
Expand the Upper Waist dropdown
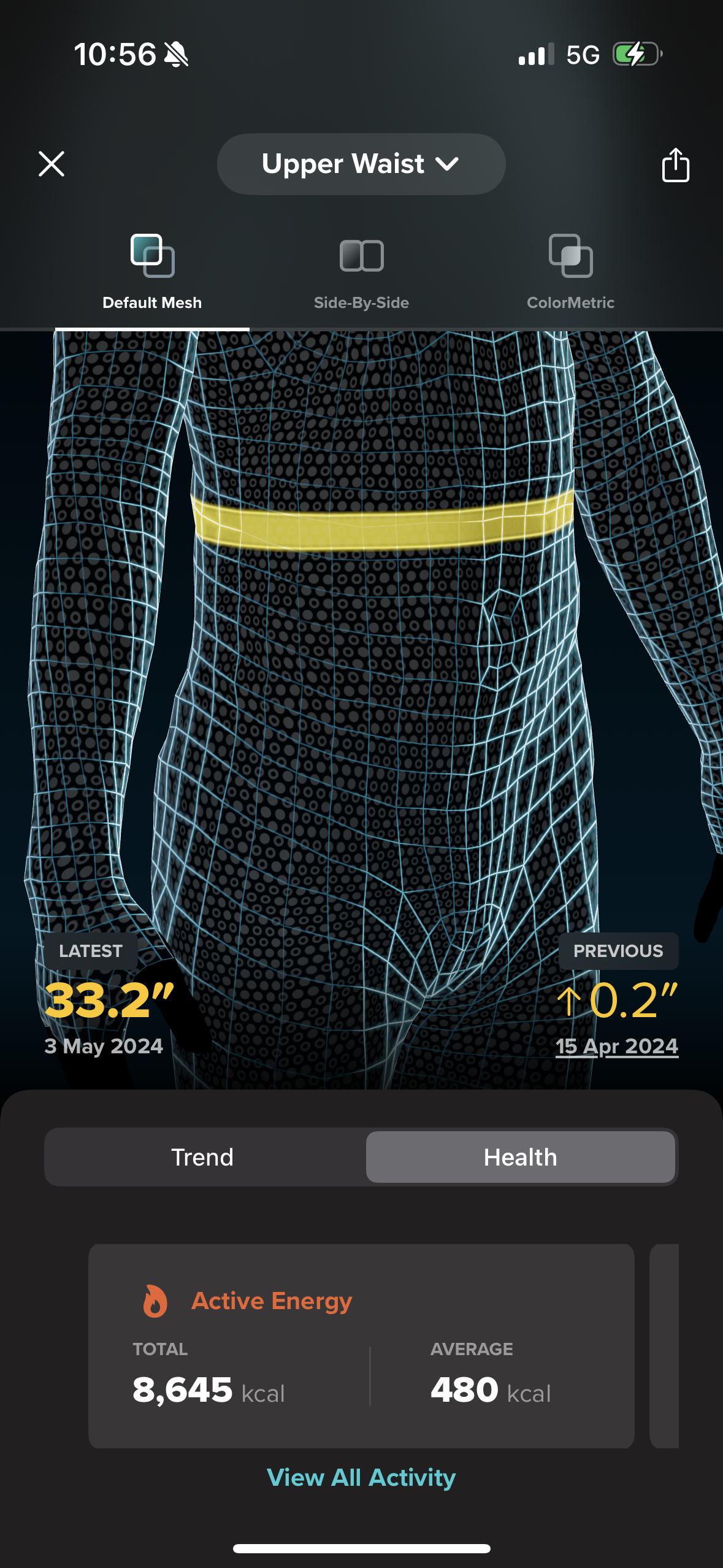click(361, 164)
